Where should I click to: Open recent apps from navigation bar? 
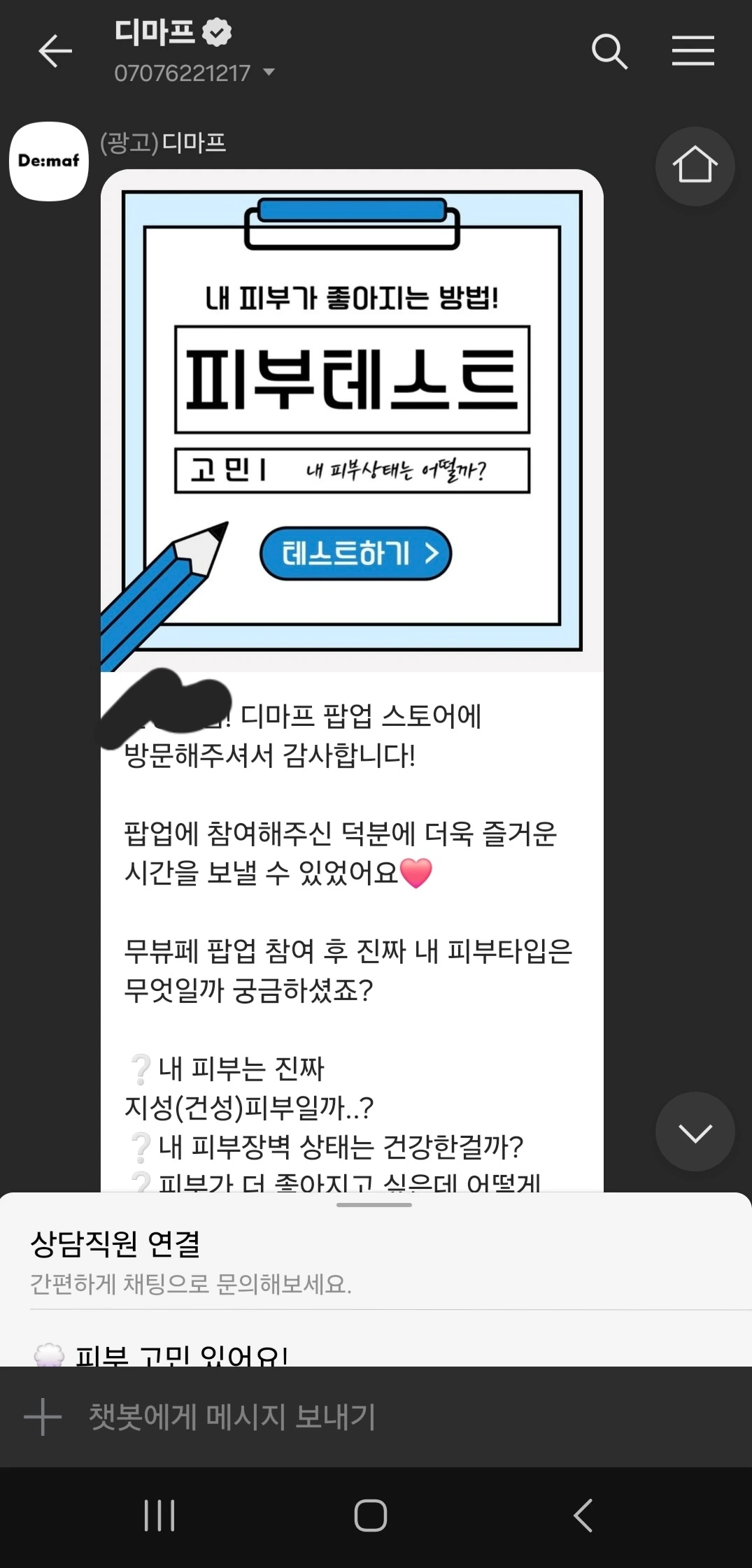(159, 1516)
